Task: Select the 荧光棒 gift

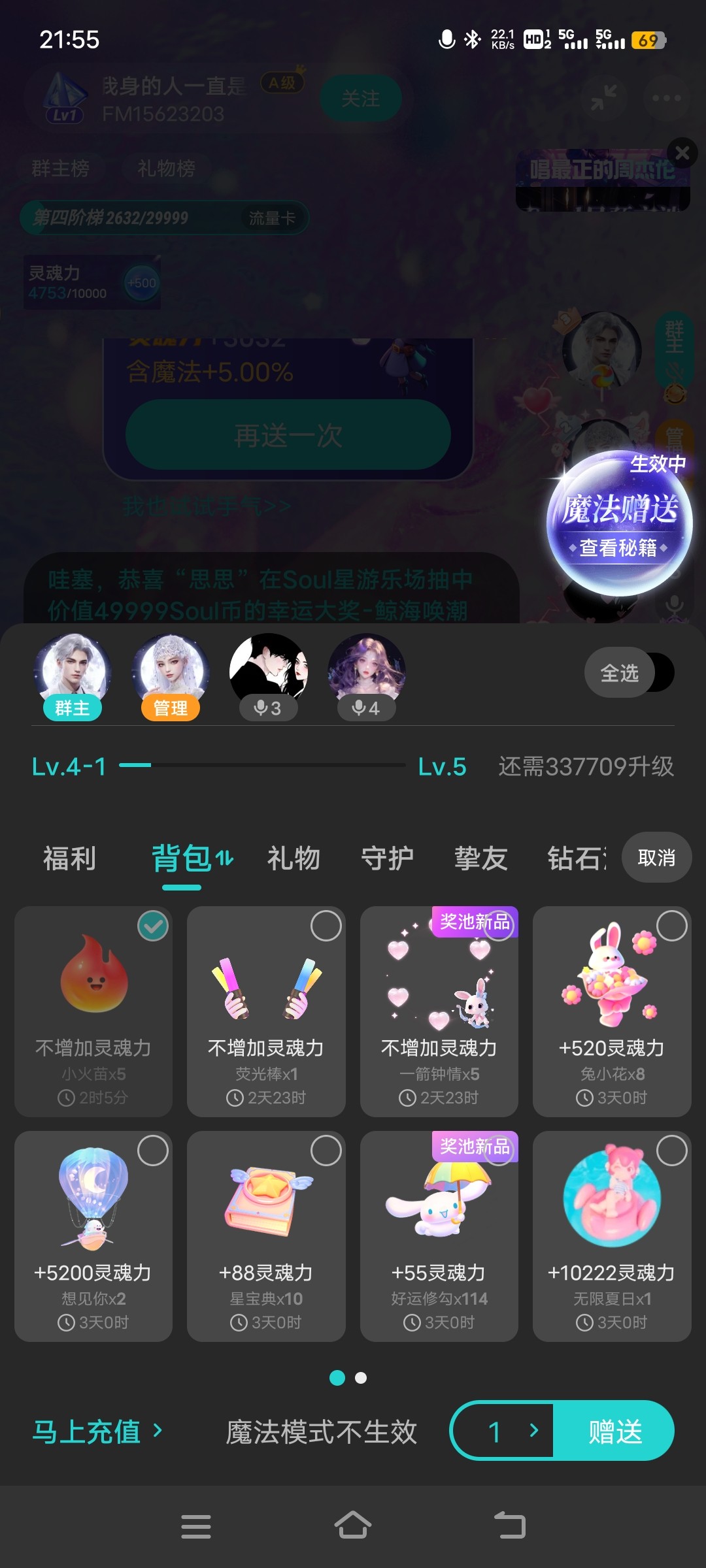Action: pyautogui.click(x=266, y=1010)
